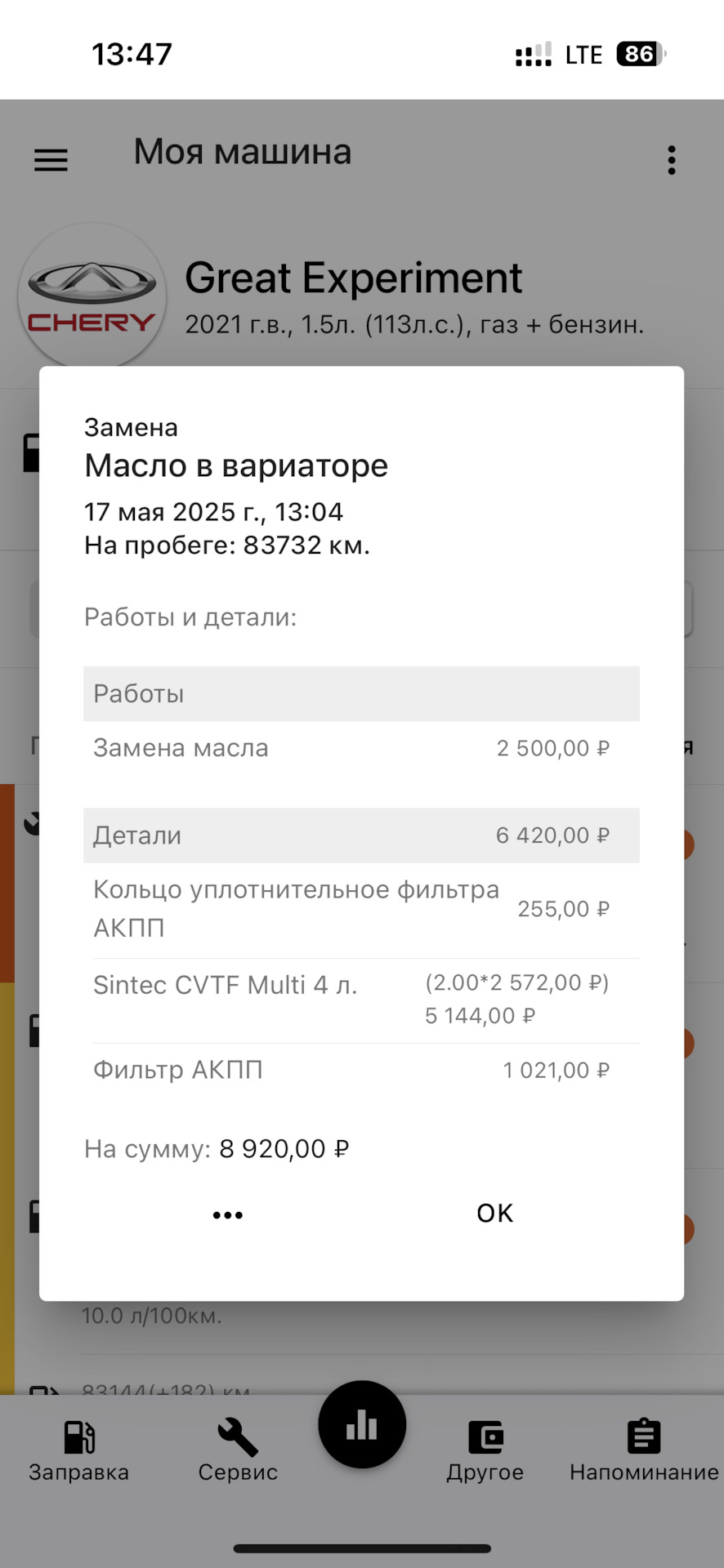Screen dimensions: 724x1568
Task: Select the Замена масла work entry row
Action: tap(361, 747)
